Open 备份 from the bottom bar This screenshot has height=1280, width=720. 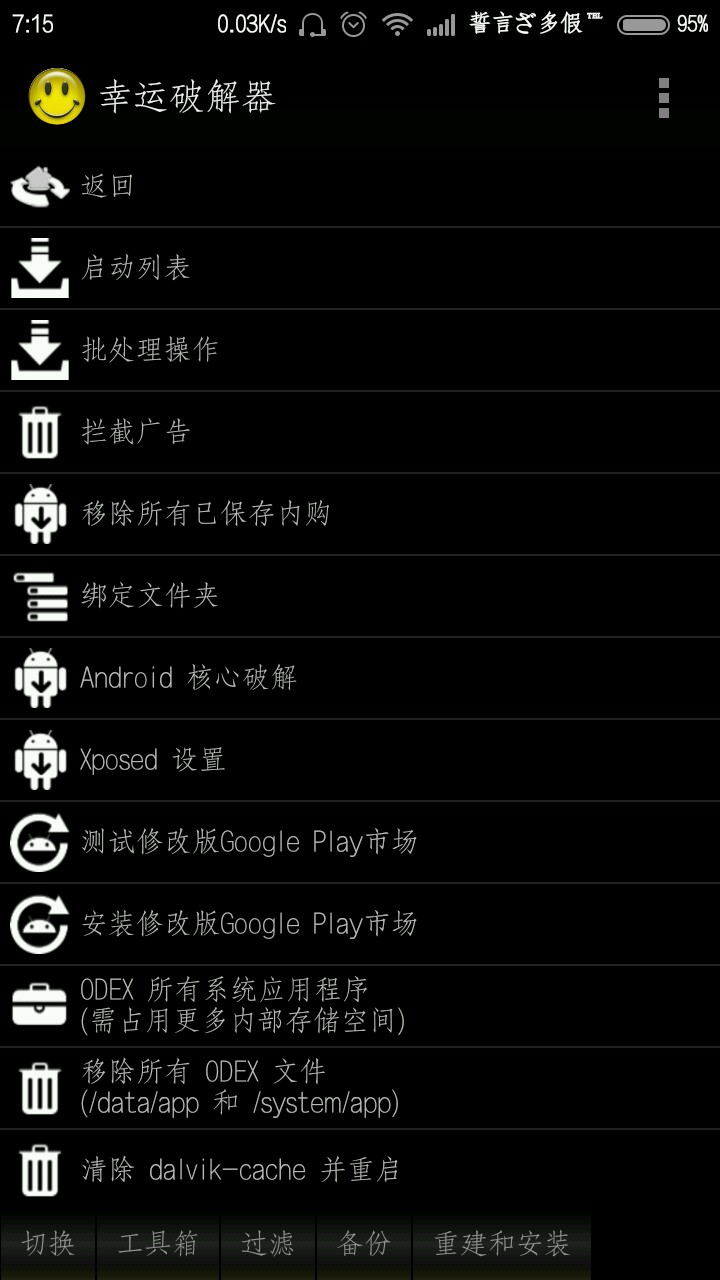point(364,1244)
